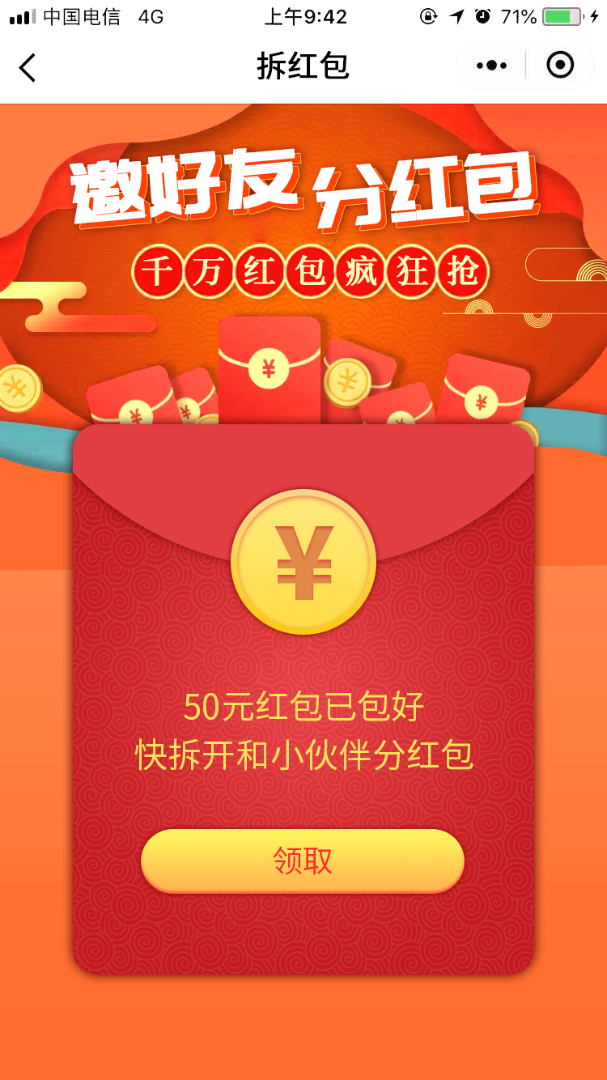This screenshot has height=1080, width=607.
Task: Tap 领取 to claim the red packet
Action: tap(302, 861)
